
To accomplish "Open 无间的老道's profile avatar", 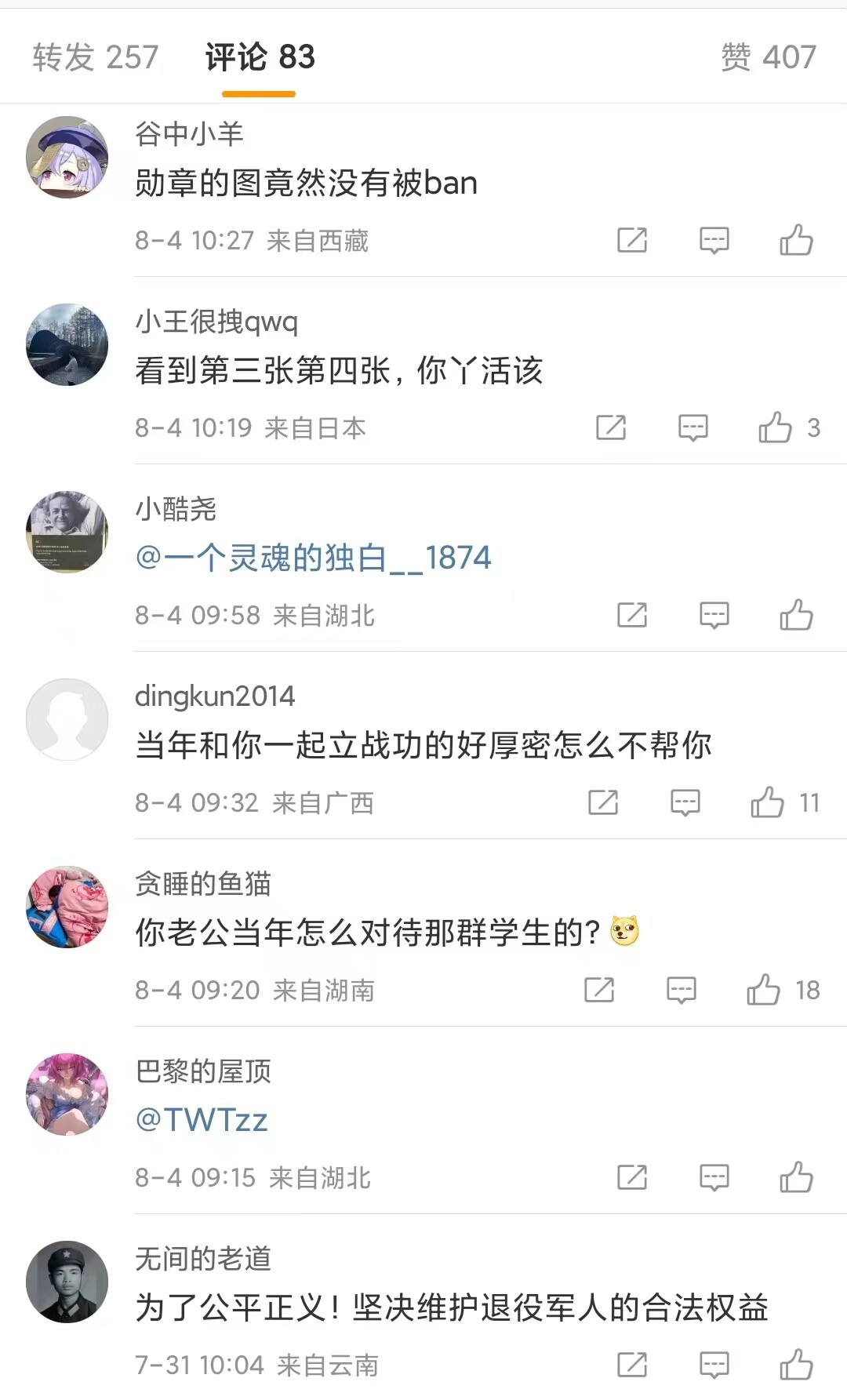I will 67,1282.
